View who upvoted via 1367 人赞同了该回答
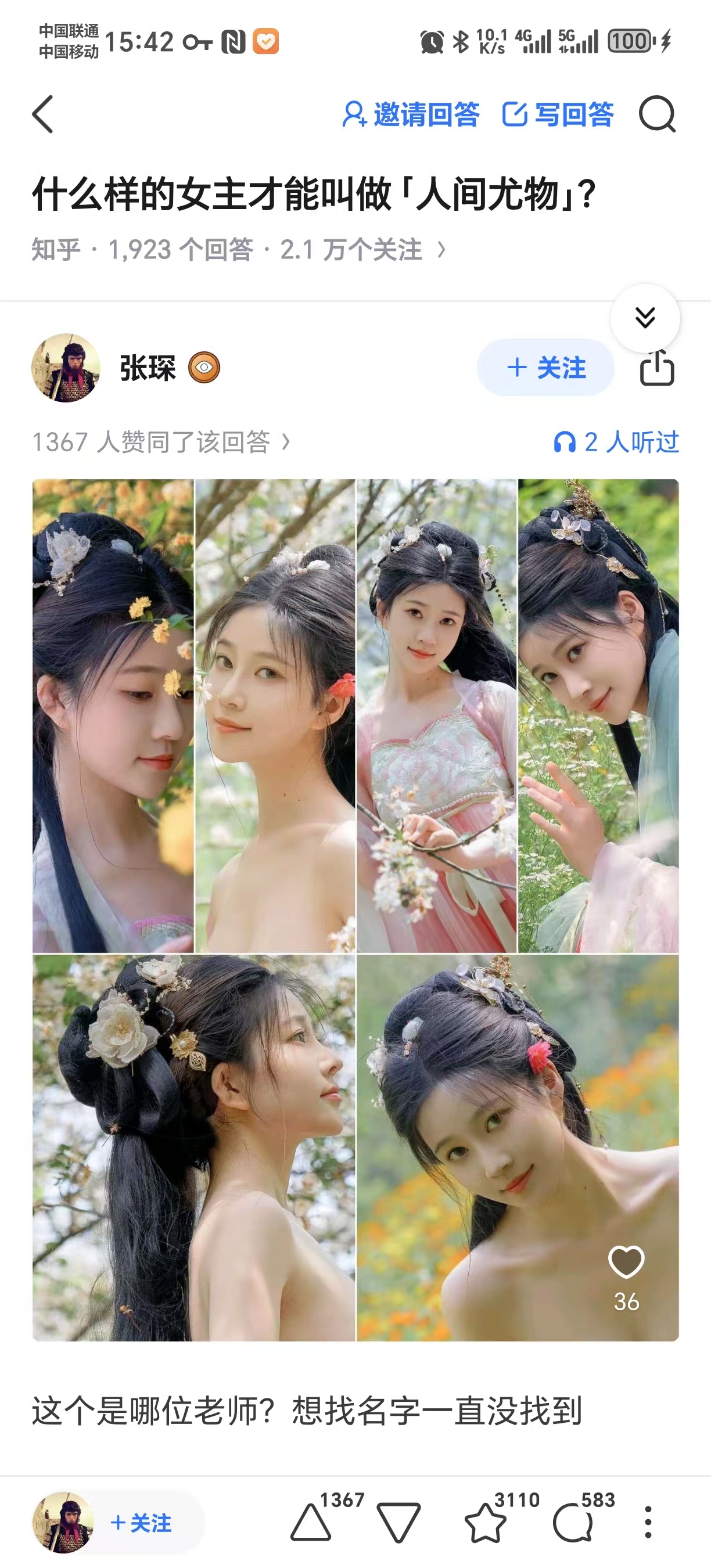Viewport: 711px width, 1568px height. pyautogui.click(x=161, y=442)
